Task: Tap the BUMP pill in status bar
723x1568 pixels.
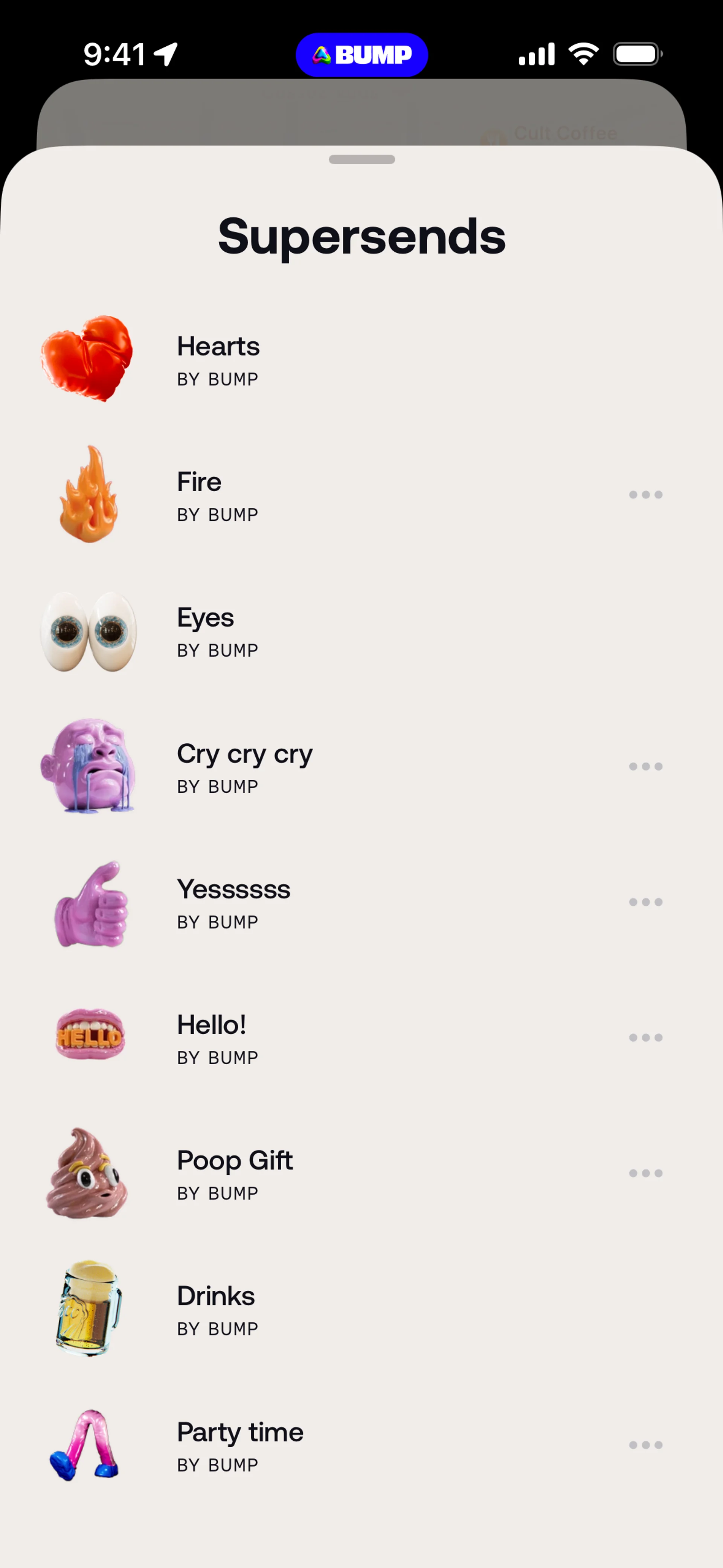Action: [x=361, y=55]
